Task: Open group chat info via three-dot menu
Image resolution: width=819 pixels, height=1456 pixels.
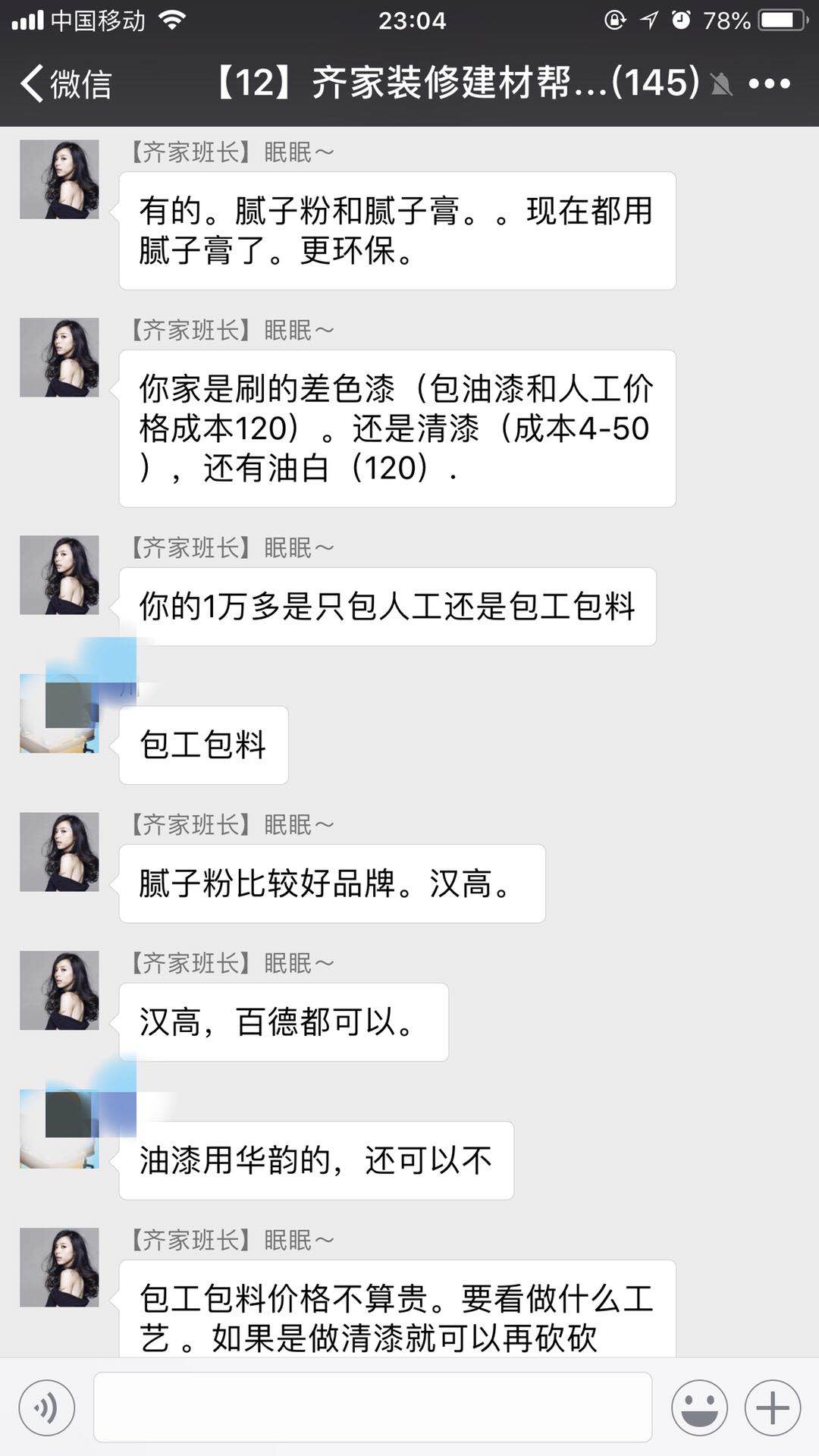Action: (769, 83)
